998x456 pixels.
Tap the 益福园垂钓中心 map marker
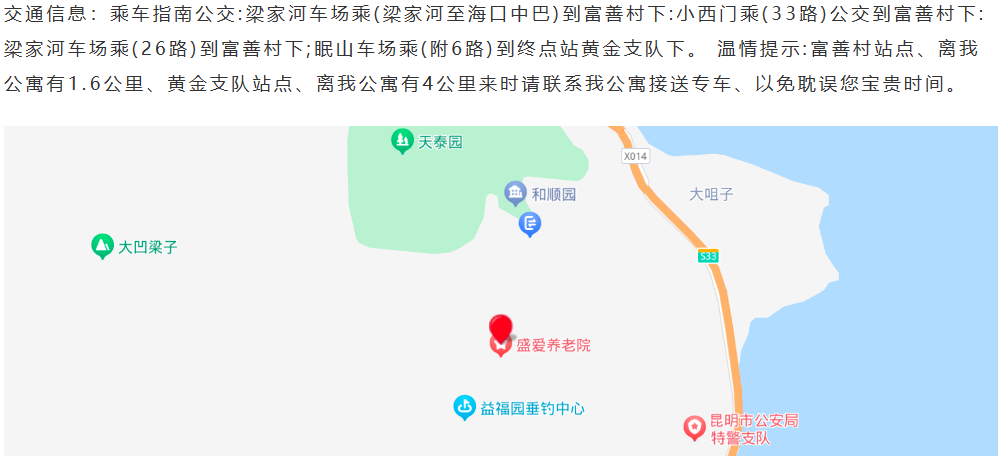[x=464, y=408]
